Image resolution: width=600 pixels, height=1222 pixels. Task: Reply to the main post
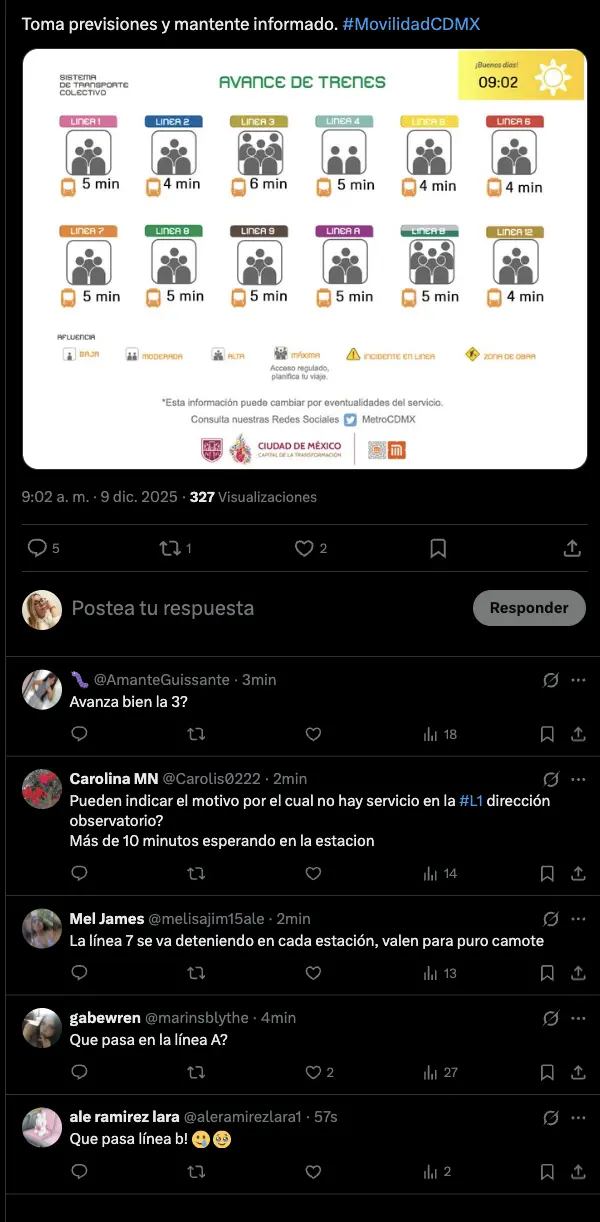point(37,548)
